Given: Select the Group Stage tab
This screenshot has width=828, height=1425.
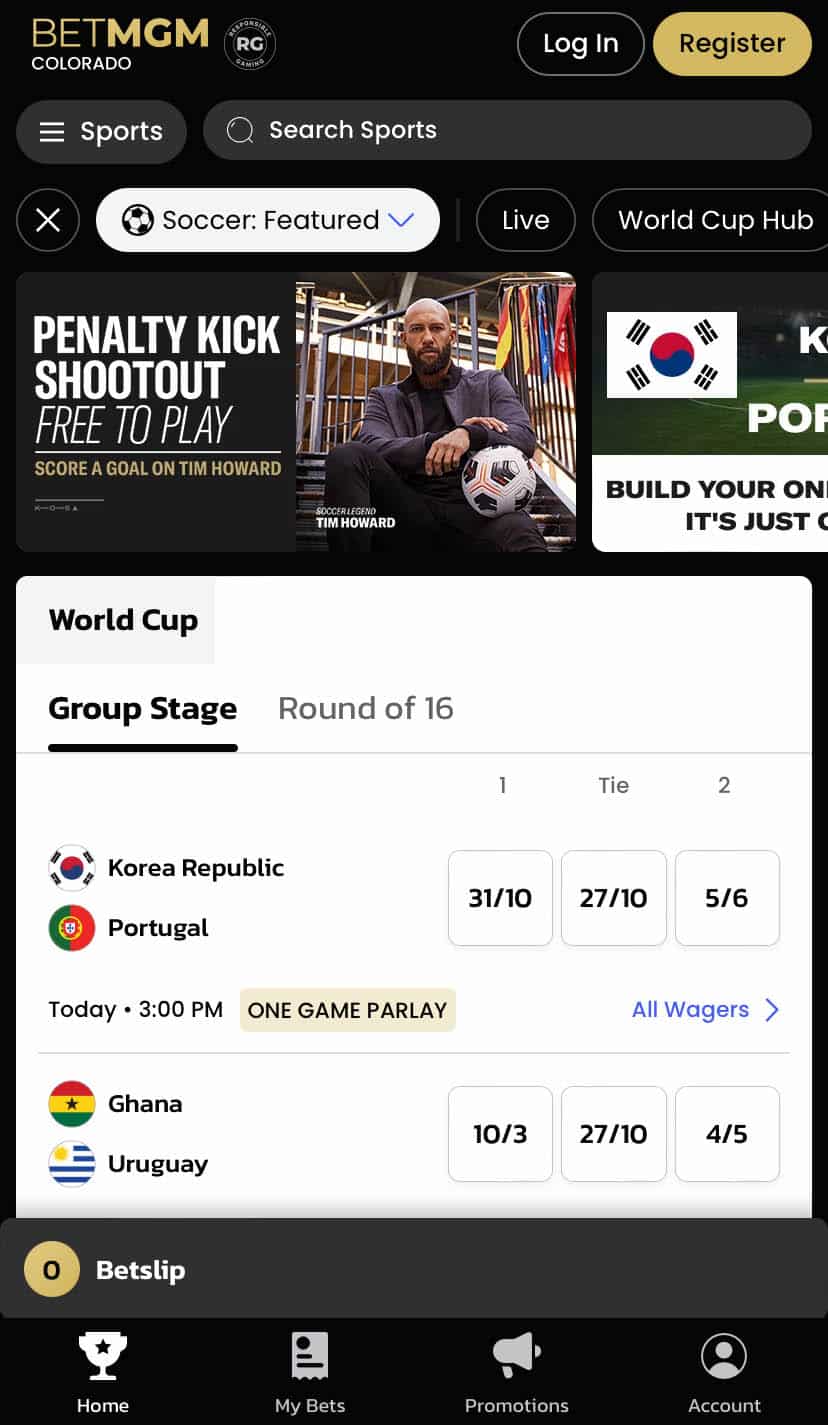Looking at the screenshot, I should click(x=143, y=708).
